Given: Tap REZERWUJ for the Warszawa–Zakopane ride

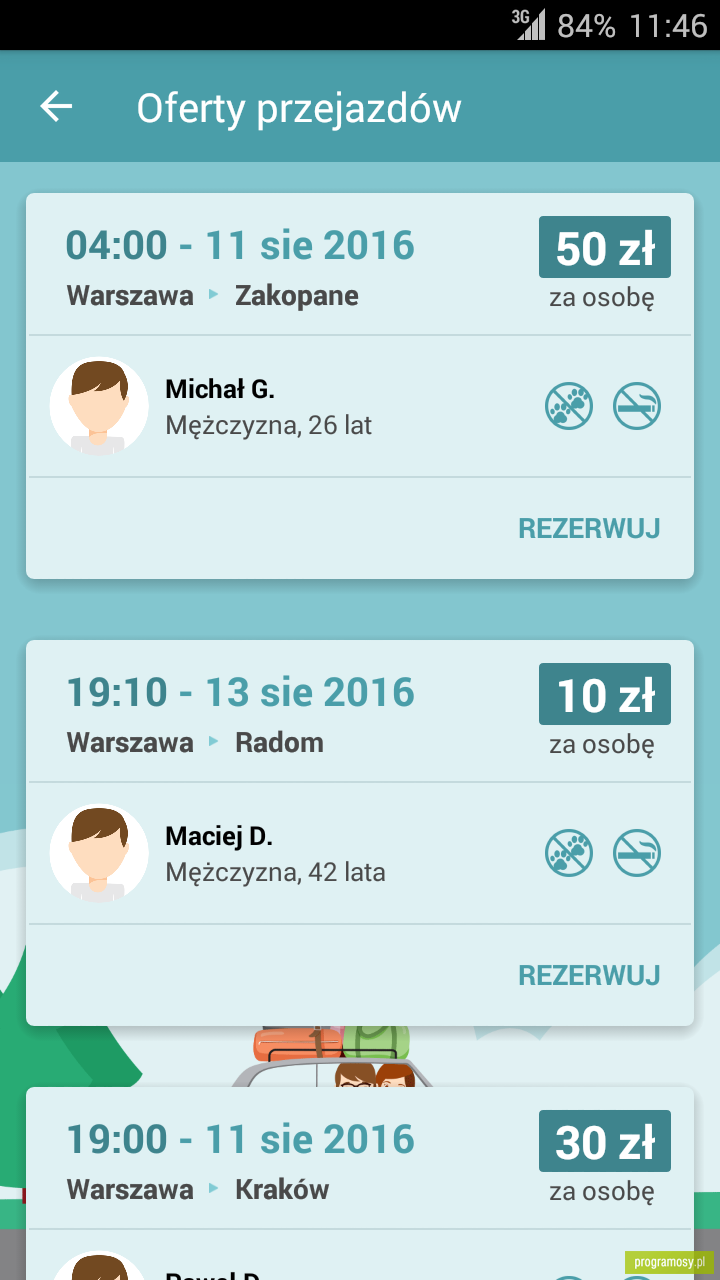Looking at the screenshot, I should click(x=589, y=528).
